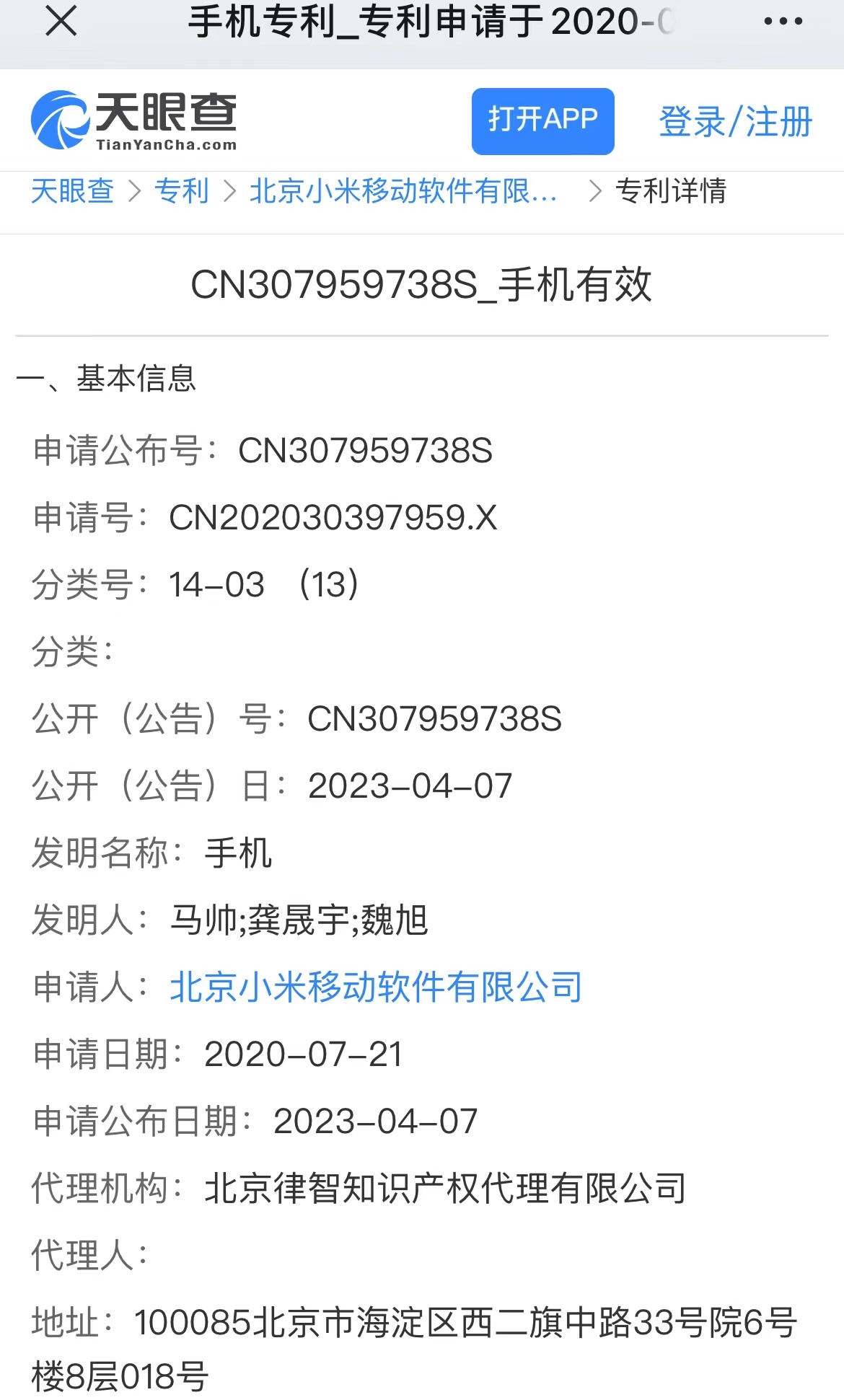Open applicant 北京小米移动软件有限公司 company page

376,987
